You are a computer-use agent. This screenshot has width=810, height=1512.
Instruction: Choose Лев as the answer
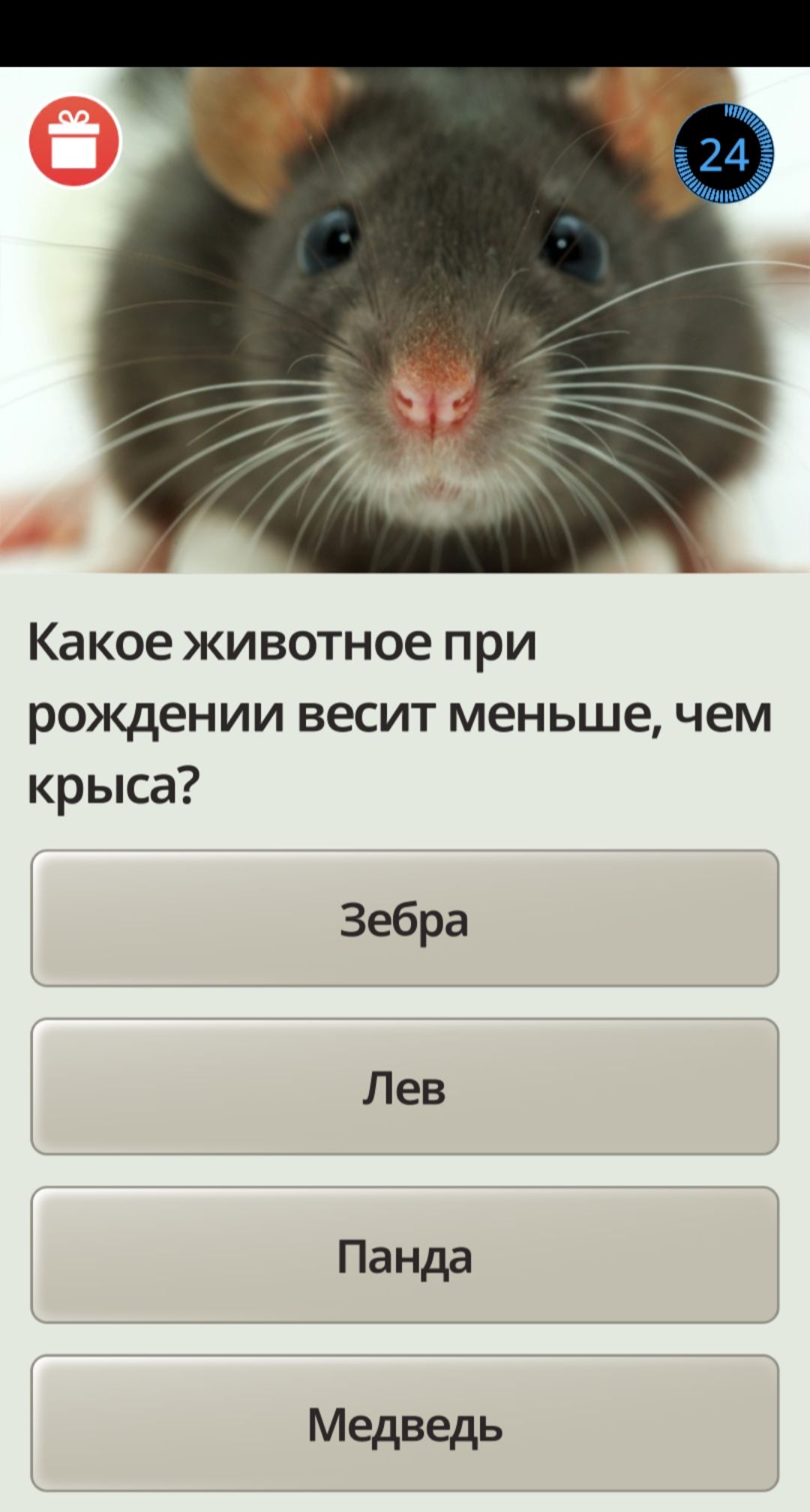(x=404, y=1086)
